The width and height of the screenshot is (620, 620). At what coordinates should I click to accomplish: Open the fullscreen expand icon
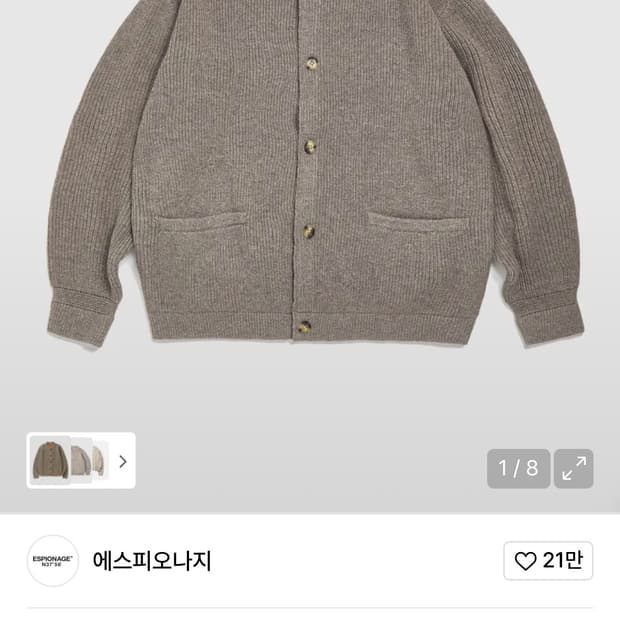pyautogui.click(x=573, y=469)
